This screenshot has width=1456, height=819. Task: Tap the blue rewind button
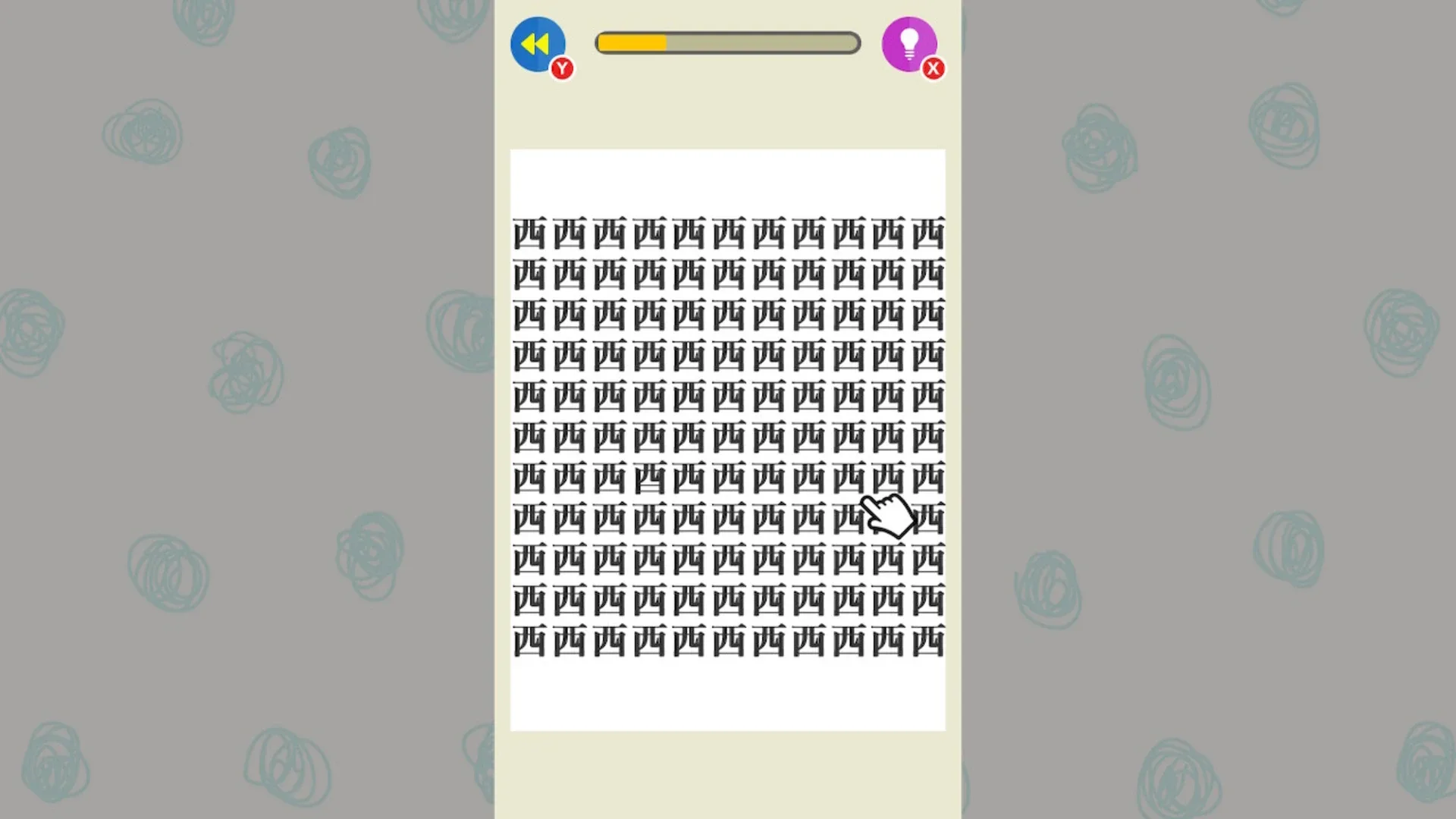pos(538,44)
